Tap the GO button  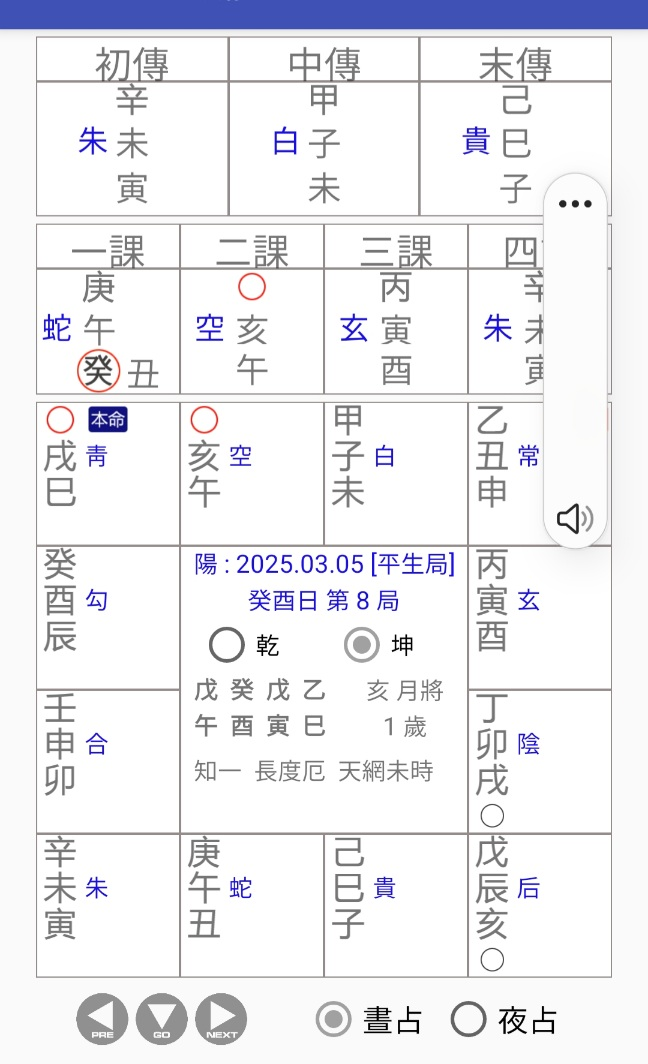161,1019
